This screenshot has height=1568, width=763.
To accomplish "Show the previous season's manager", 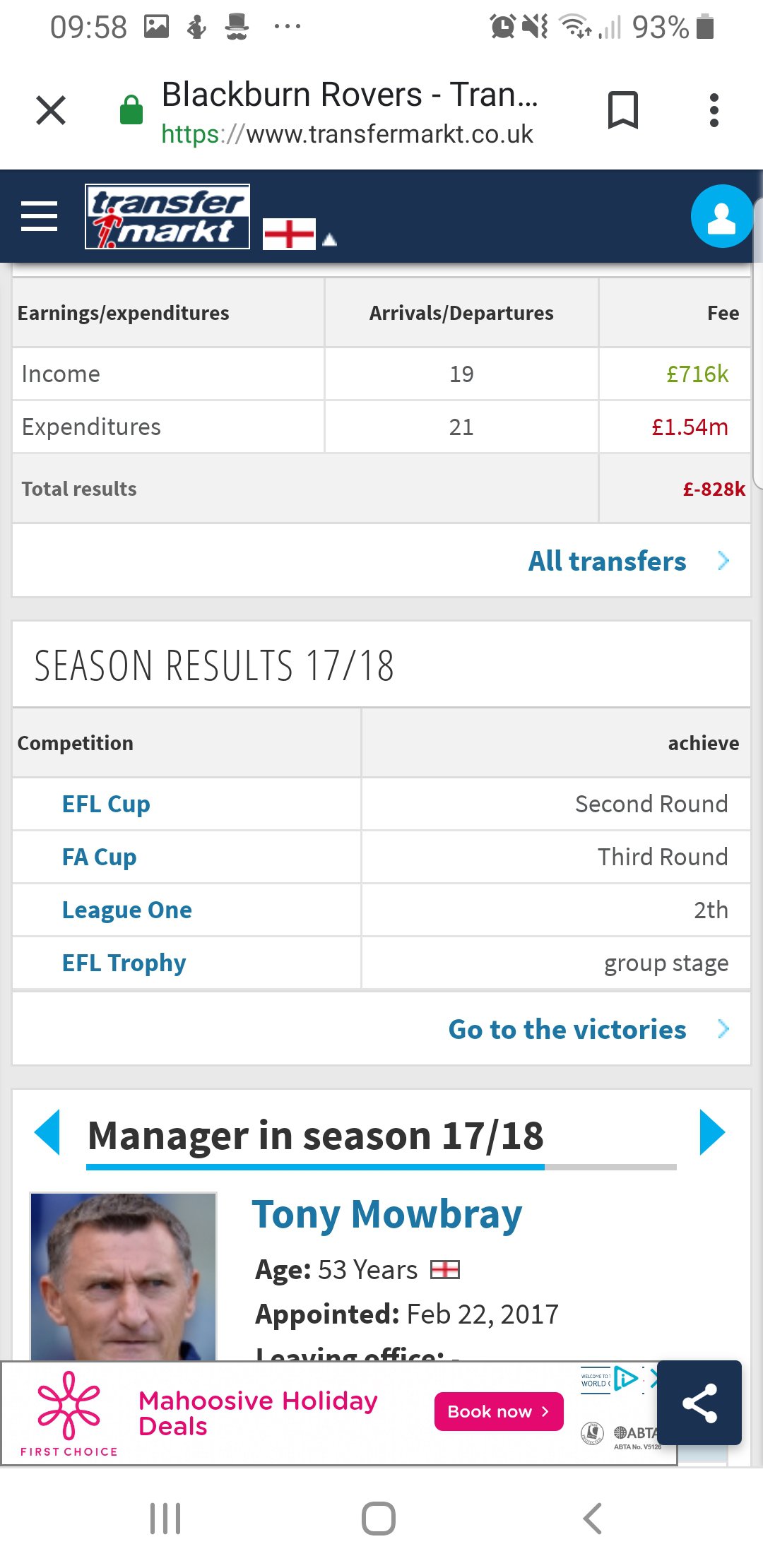I will (47, 1132).
